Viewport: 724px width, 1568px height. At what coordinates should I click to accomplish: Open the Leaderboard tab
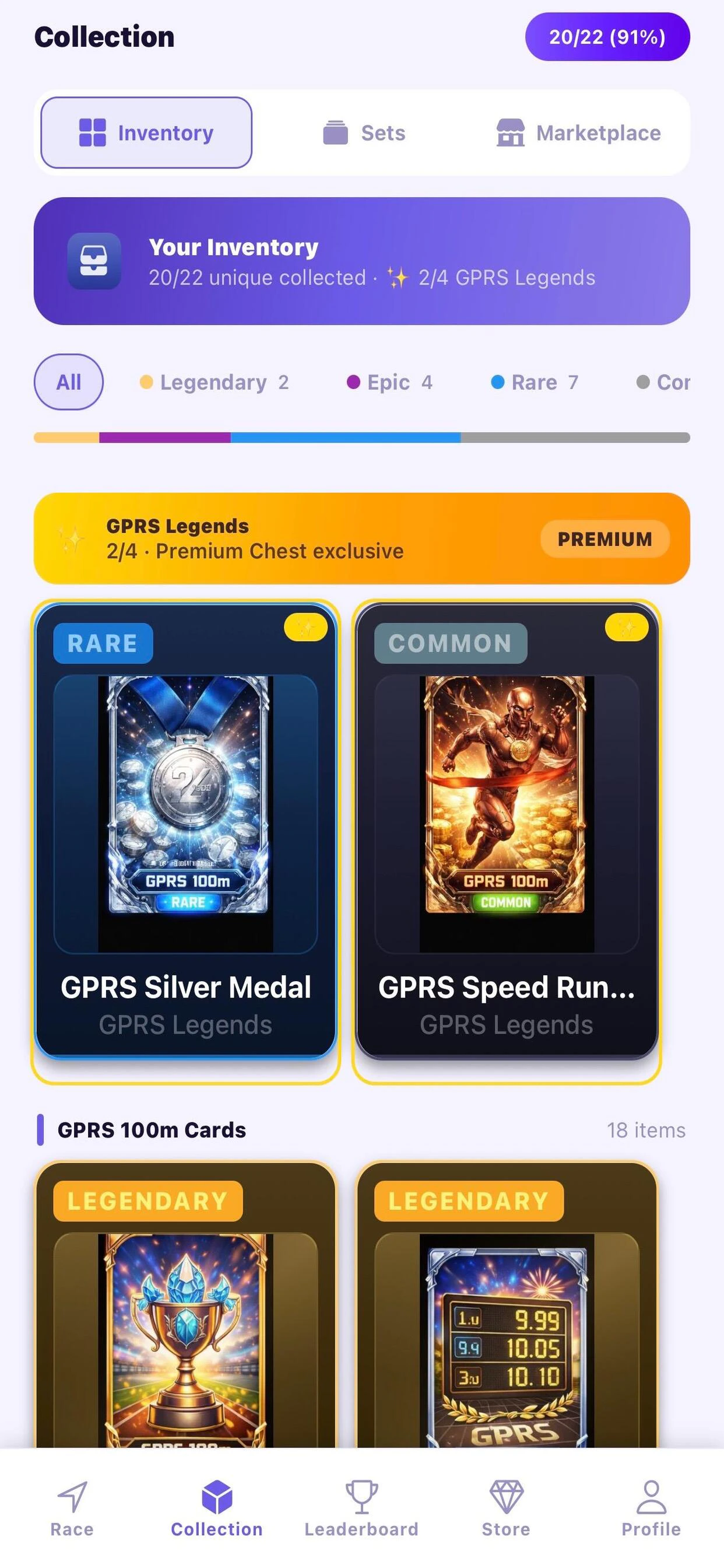click(x=361, y=1508)
